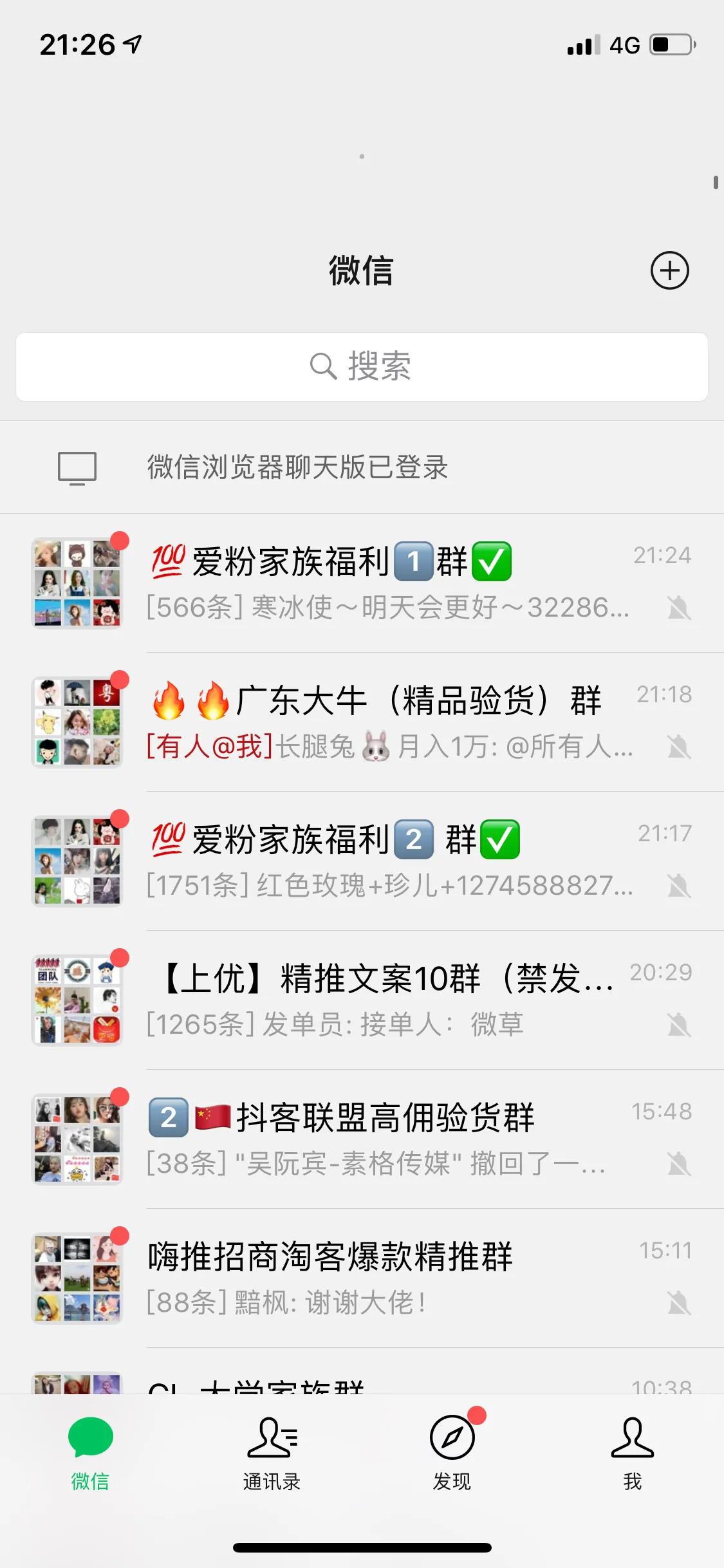Tap the desktop login computer icon
Screen dimensions: 724x1568
pyautogui.click(x=77, y=468)
